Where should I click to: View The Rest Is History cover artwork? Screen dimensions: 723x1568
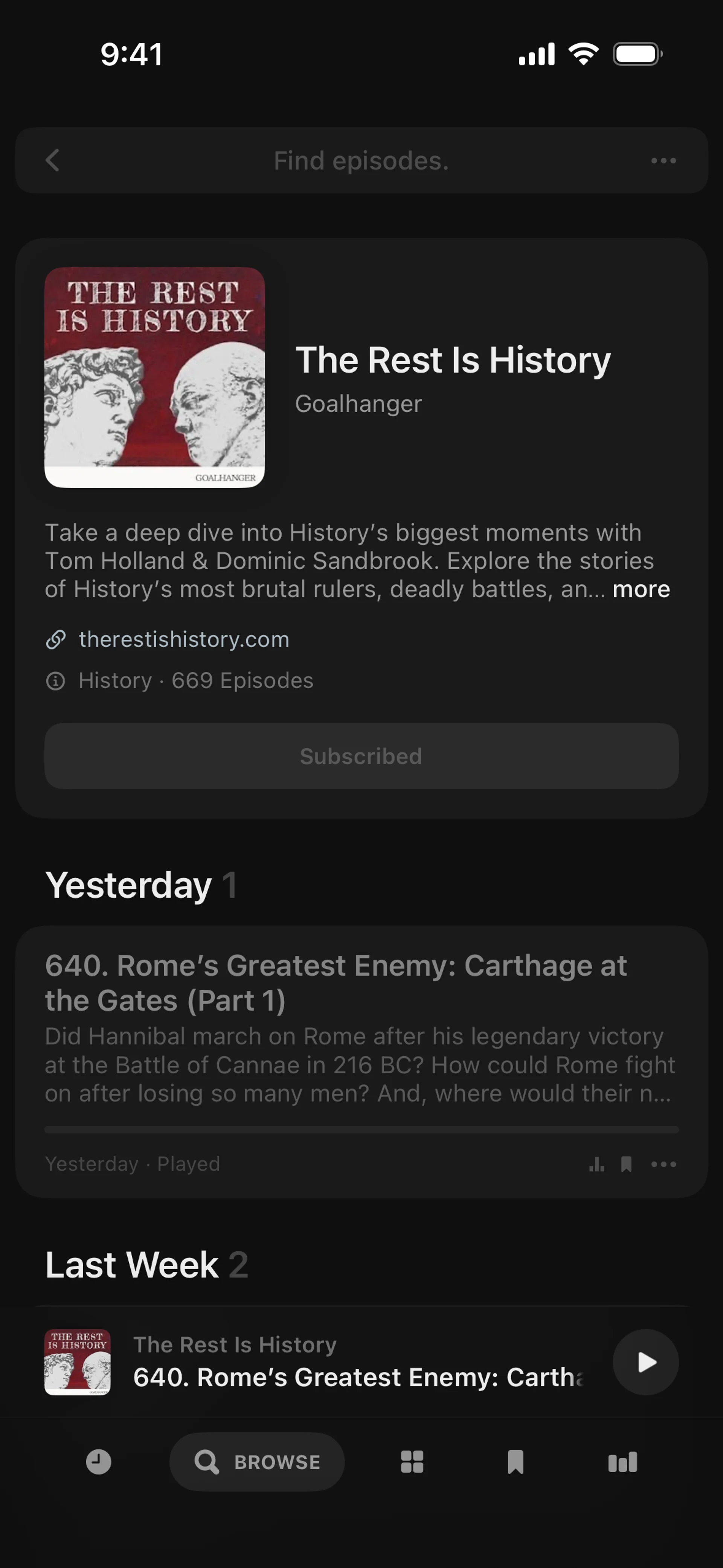(x=155, y=377)
